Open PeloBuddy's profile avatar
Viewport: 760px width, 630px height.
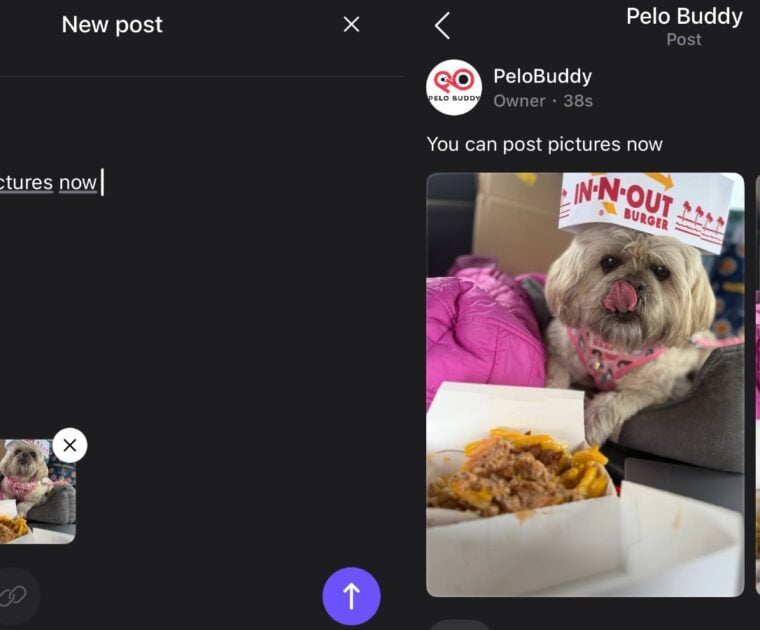(454, 88)
